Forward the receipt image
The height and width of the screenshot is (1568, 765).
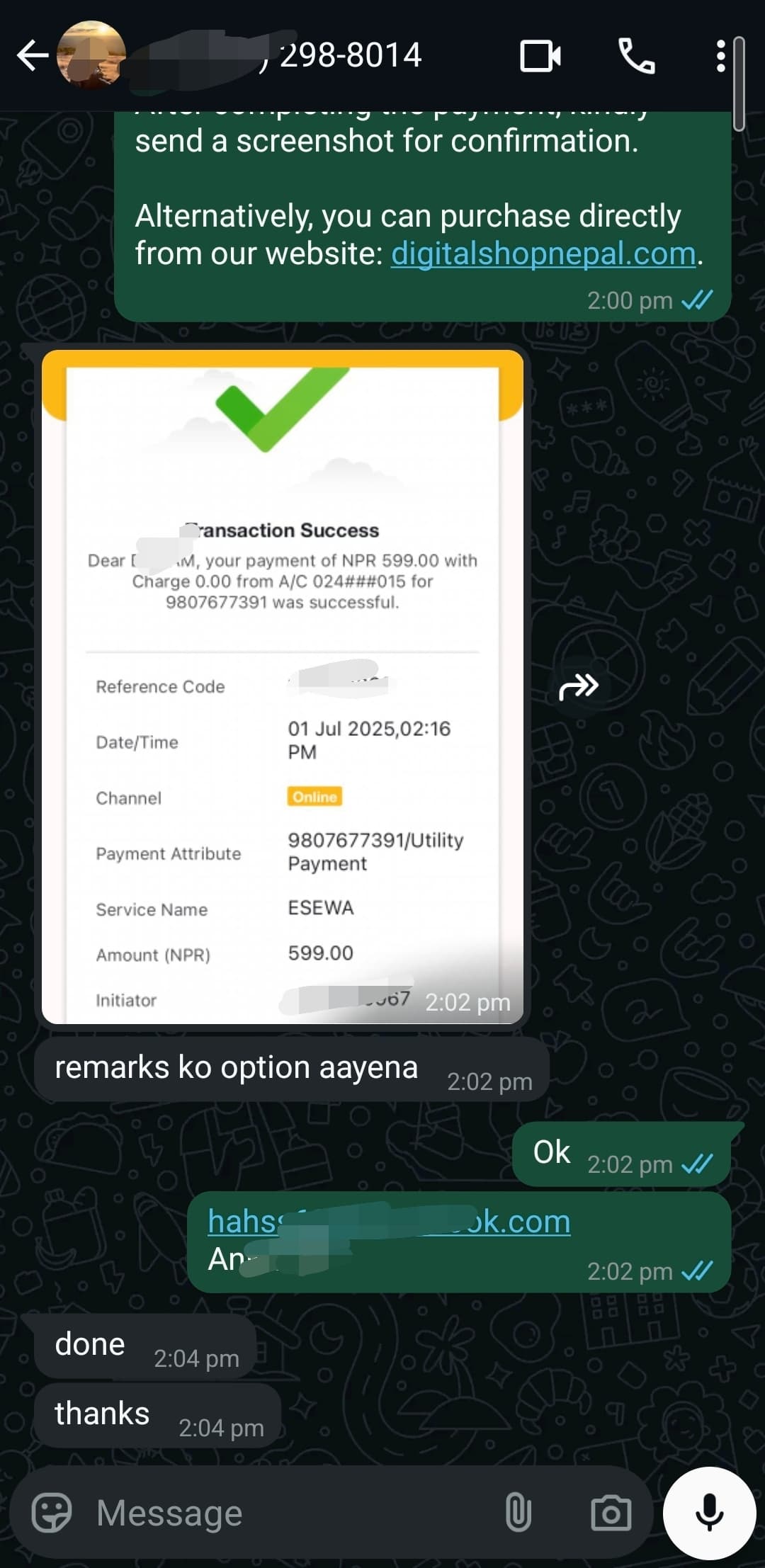578,686
